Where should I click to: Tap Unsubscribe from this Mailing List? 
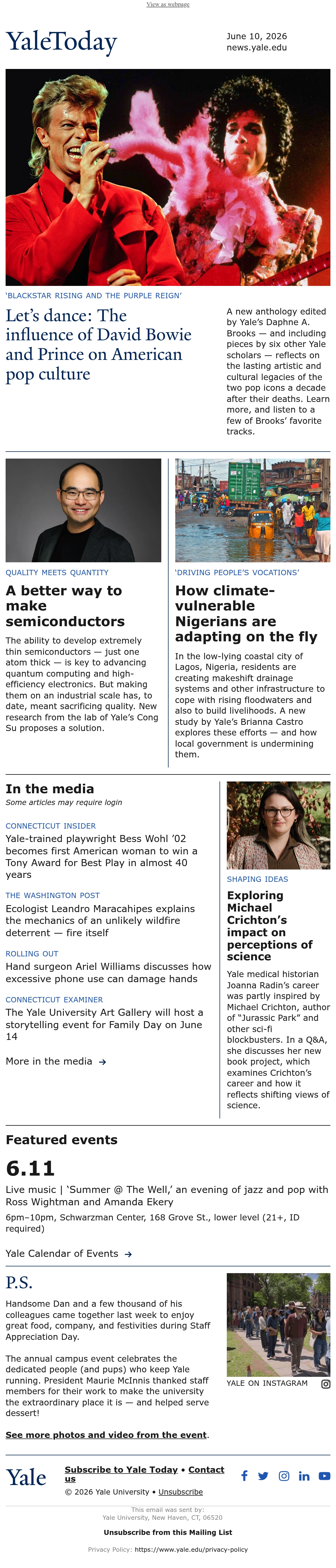168,1533
